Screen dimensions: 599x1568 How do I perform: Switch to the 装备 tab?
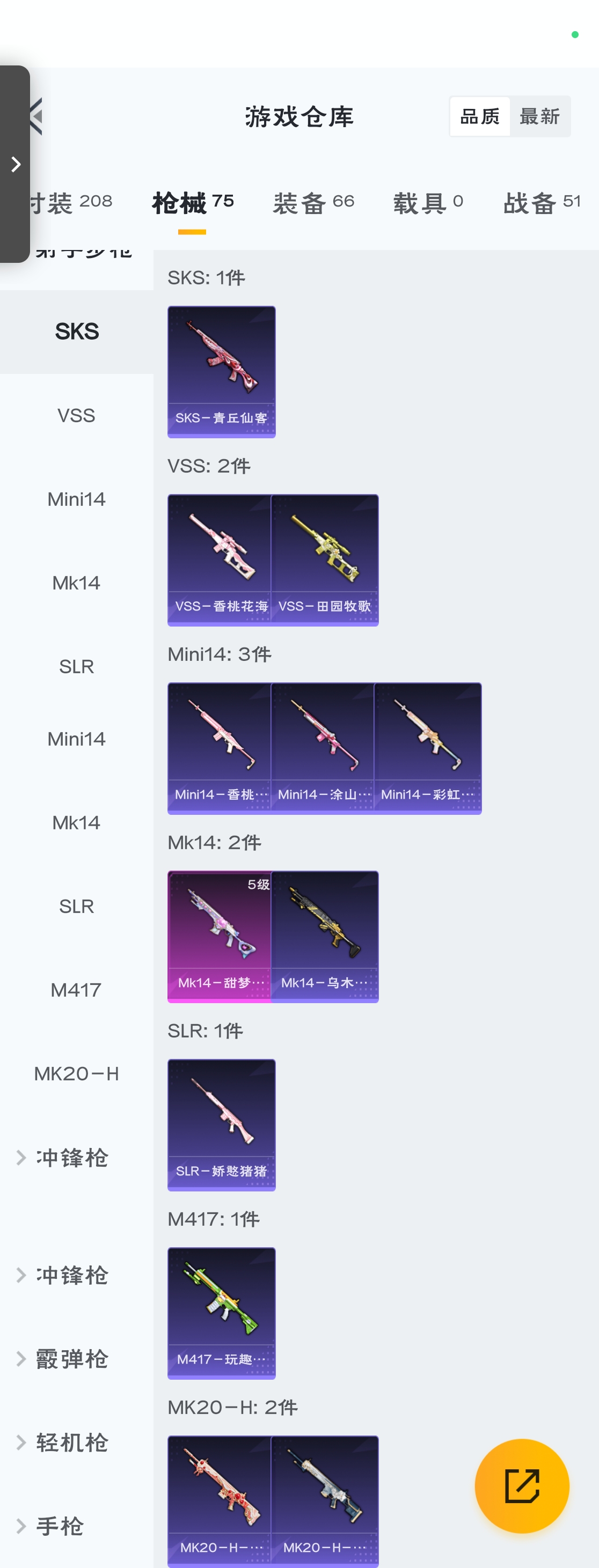313,202
